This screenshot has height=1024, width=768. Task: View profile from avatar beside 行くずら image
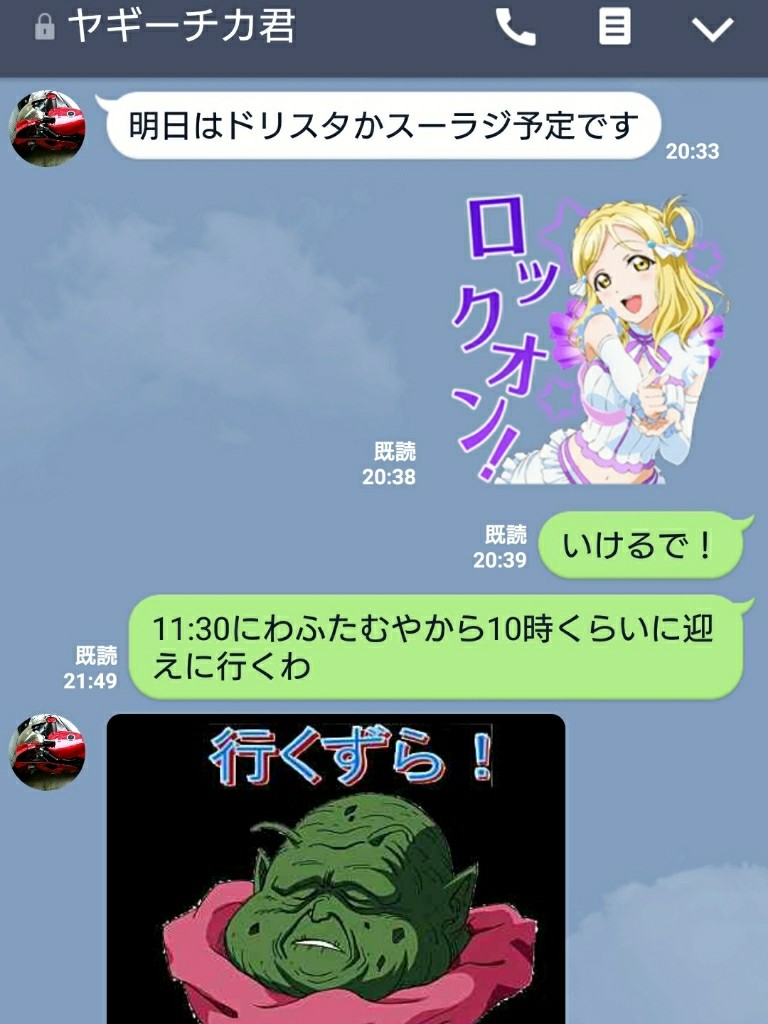[x=47, y=752]
